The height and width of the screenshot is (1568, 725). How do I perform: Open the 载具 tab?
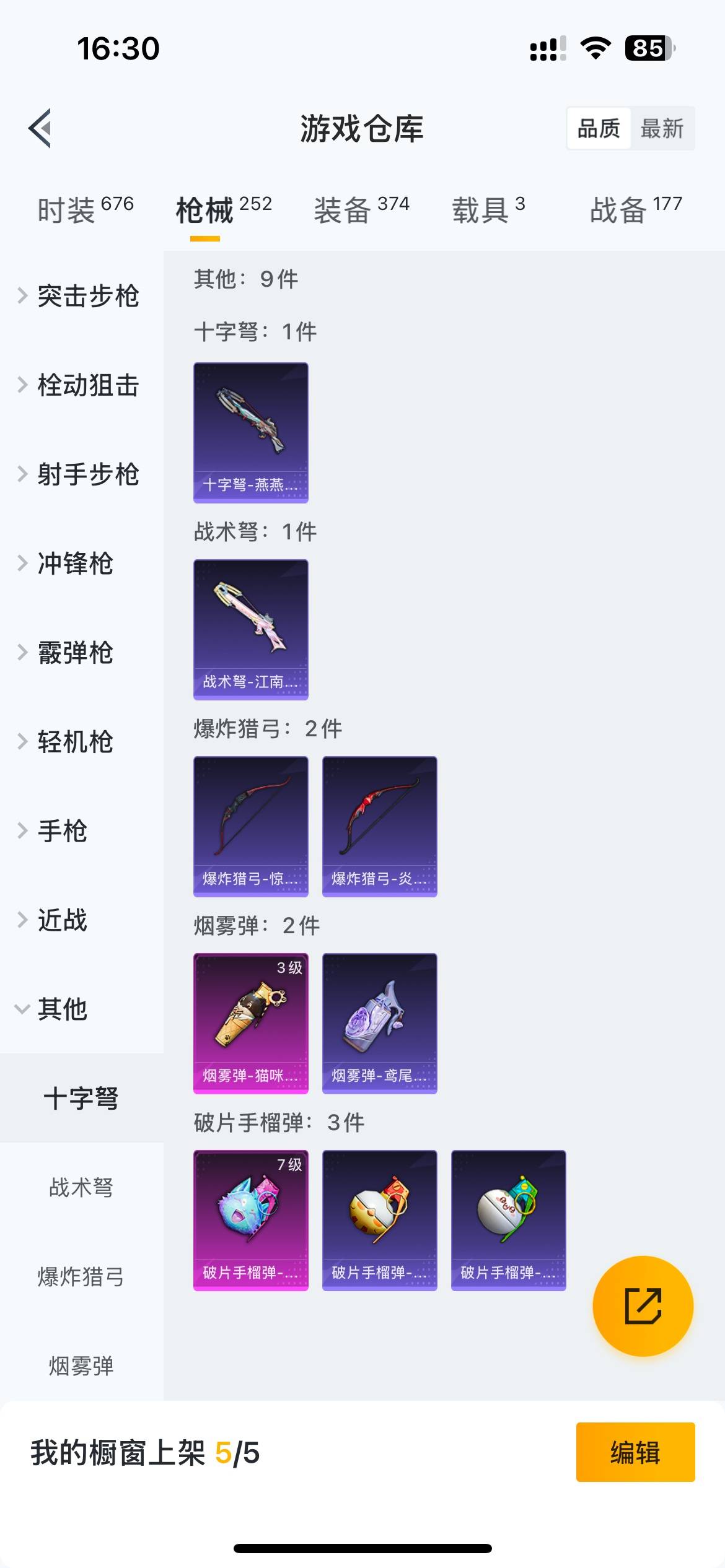coord(488,209)
